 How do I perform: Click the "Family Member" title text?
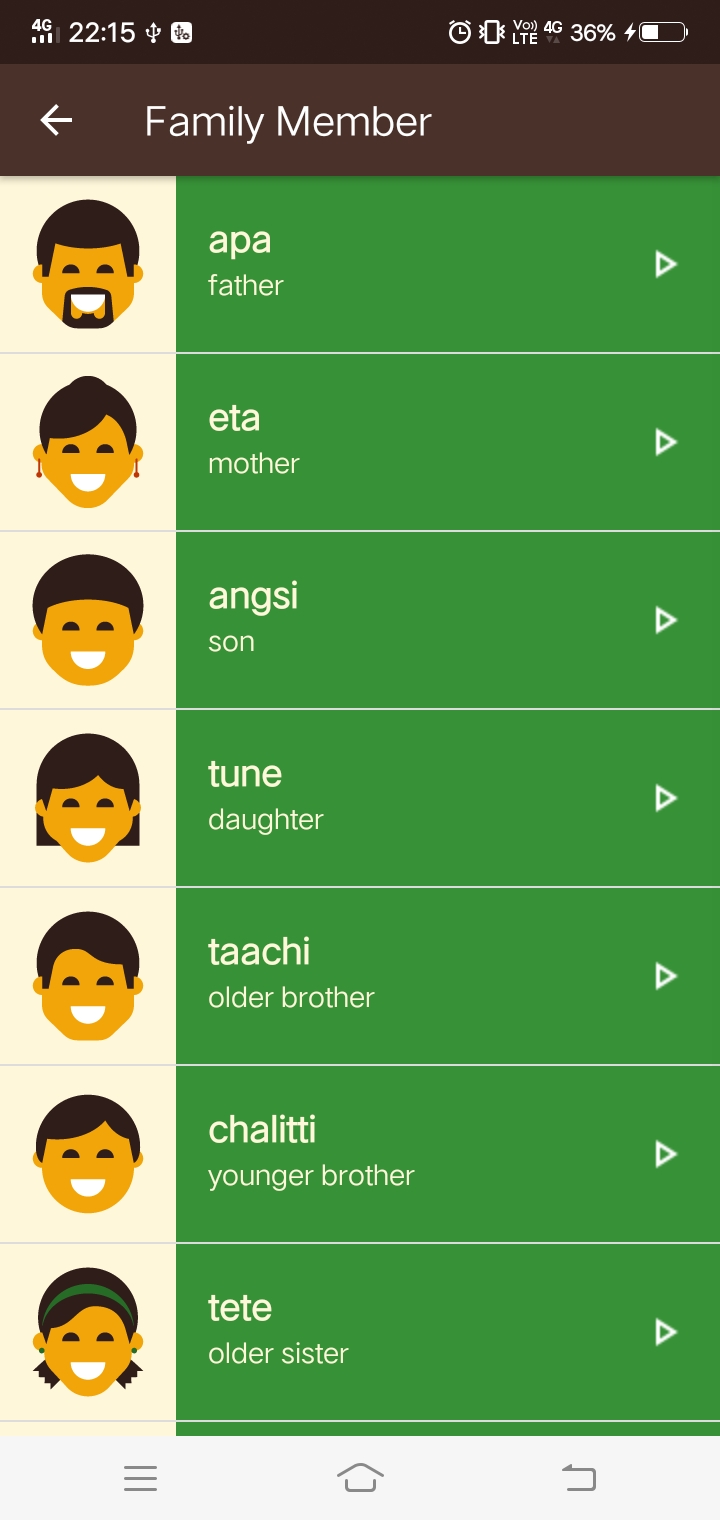point(288,120)
